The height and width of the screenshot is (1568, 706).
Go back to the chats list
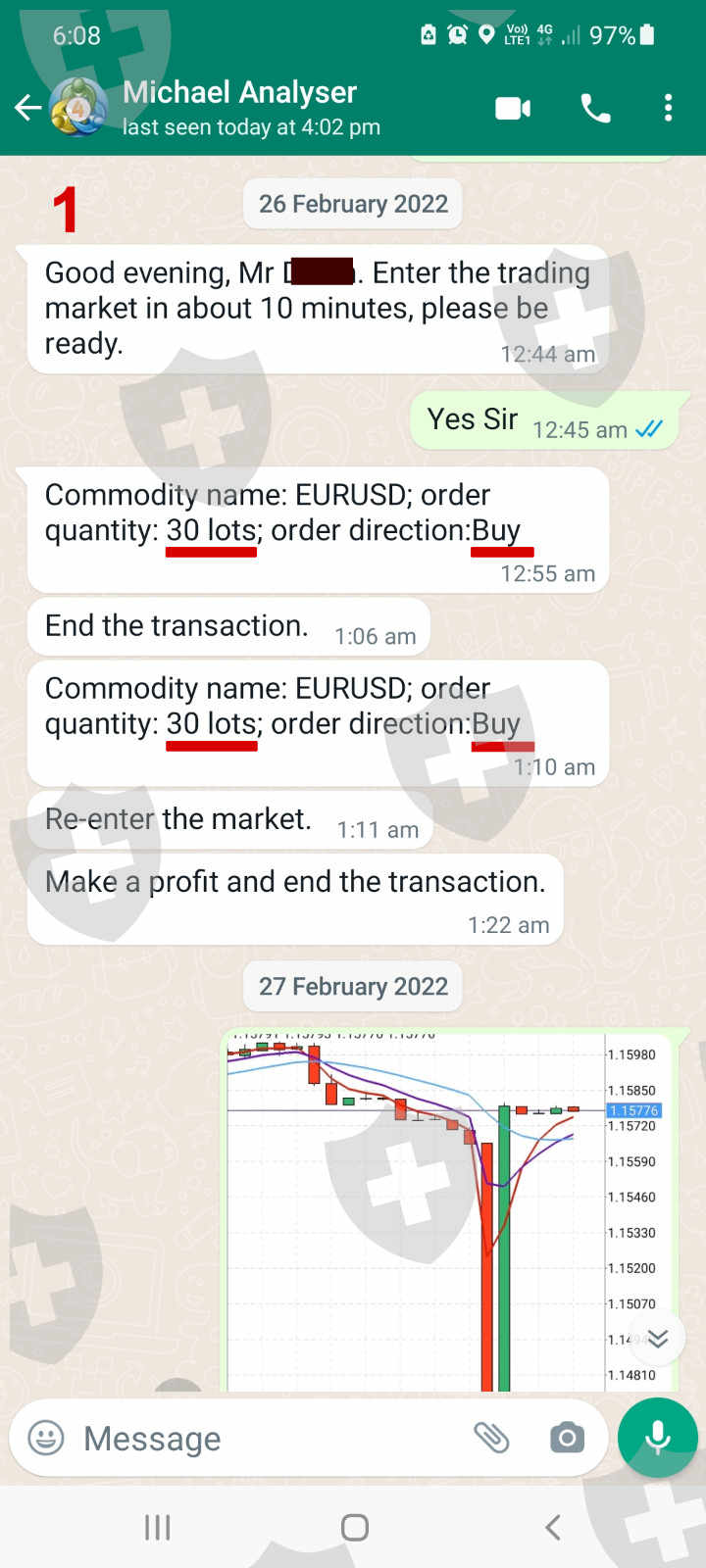27,108
